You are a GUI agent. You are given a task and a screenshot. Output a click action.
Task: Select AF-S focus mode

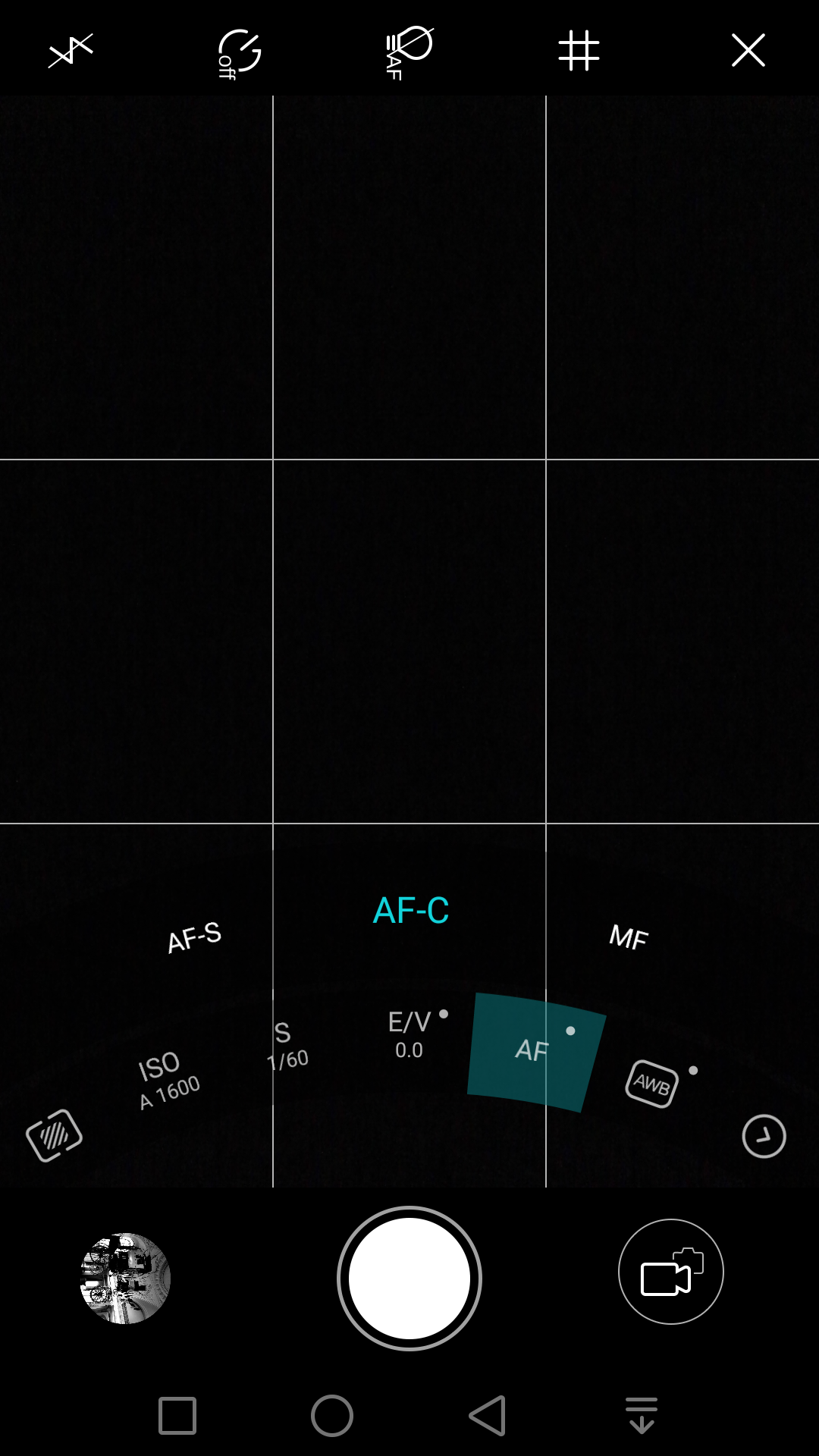point(194,937)
